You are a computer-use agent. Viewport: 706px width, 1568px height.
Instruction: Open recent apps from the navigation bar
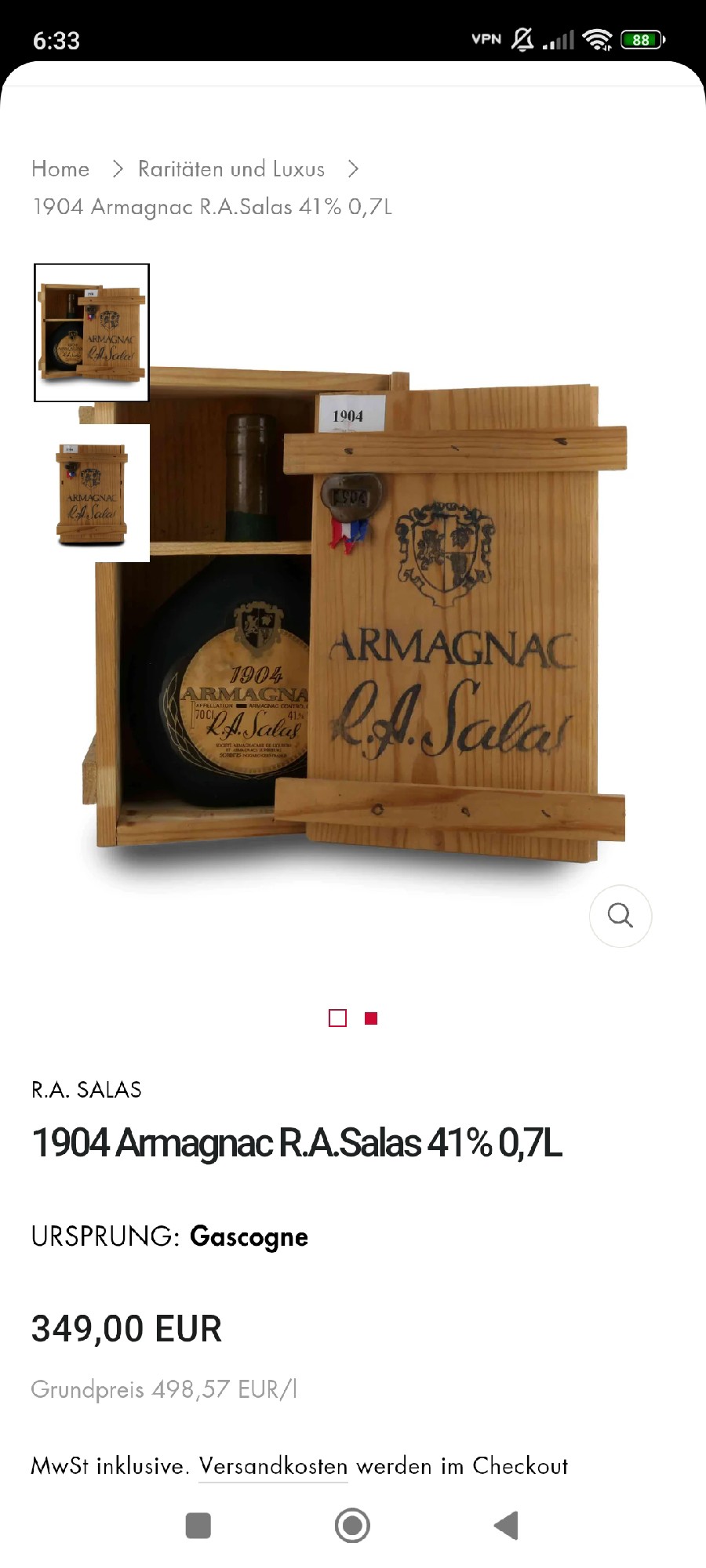click(x=198, y=1526)
